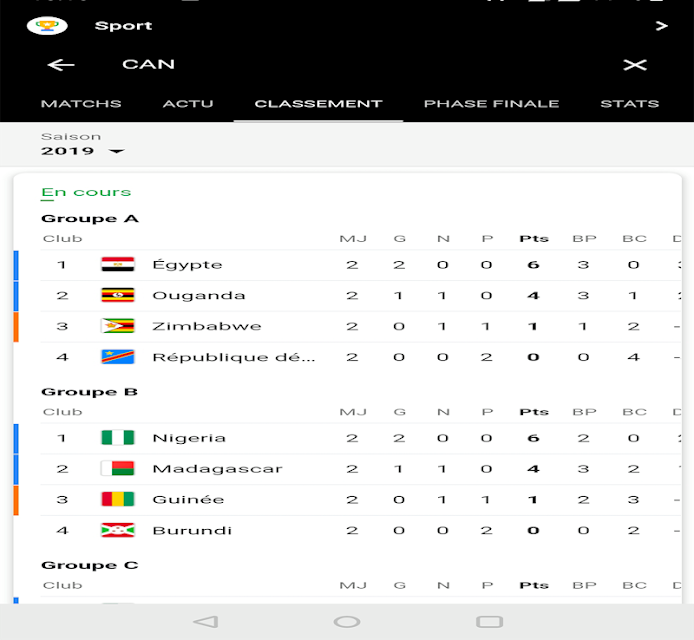Open the Sport header chevron
Screen dimensions: 694x640
(x=662, y=26)
